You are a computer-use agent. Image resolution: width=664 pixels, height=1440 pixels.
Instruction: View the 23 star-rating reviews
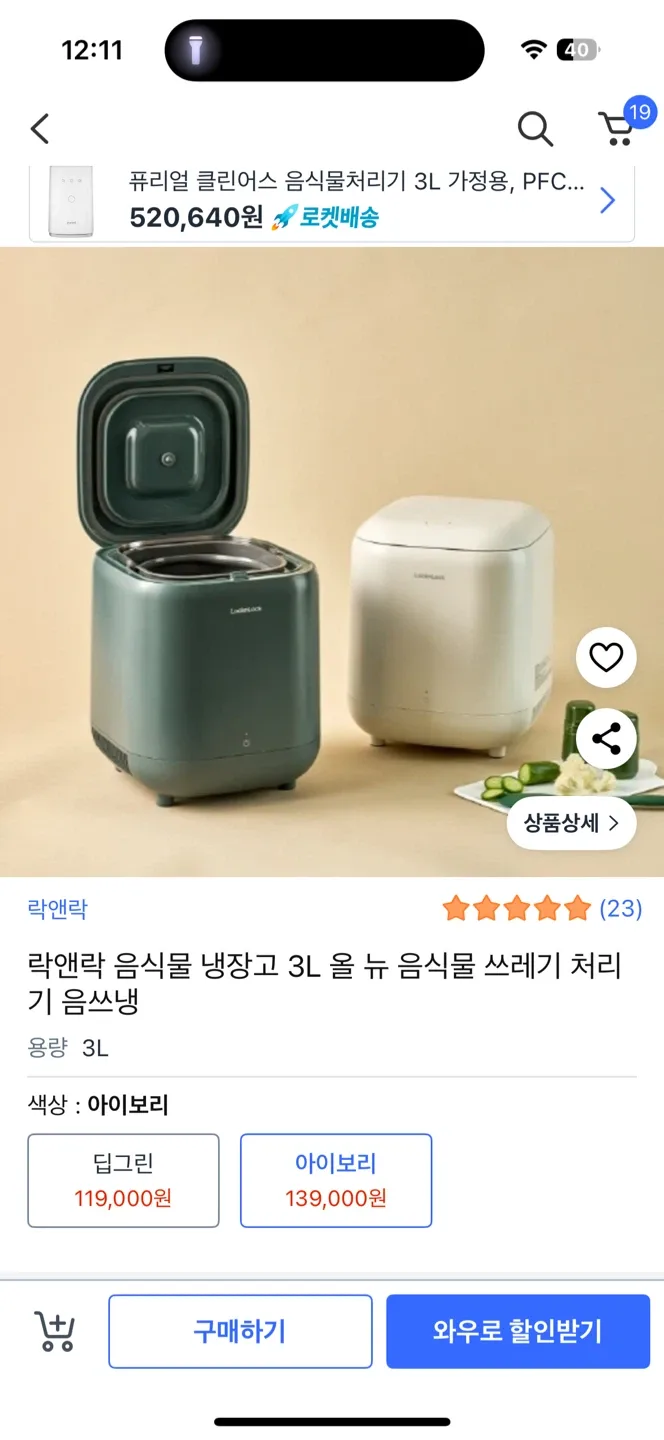point(542,909)
